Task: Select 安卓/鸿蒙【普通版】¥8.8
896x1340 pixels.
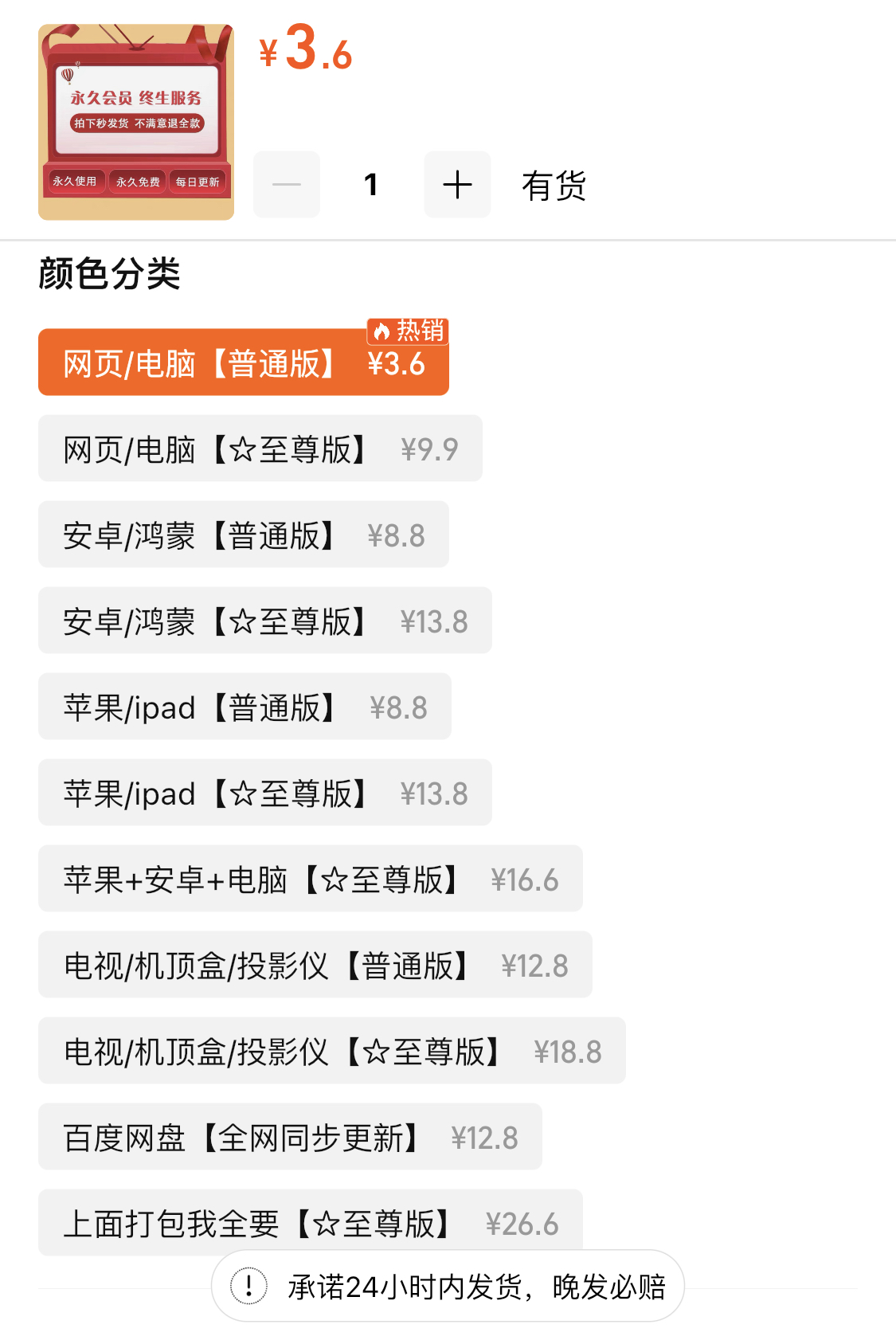Action: click(x=243, y=535)
